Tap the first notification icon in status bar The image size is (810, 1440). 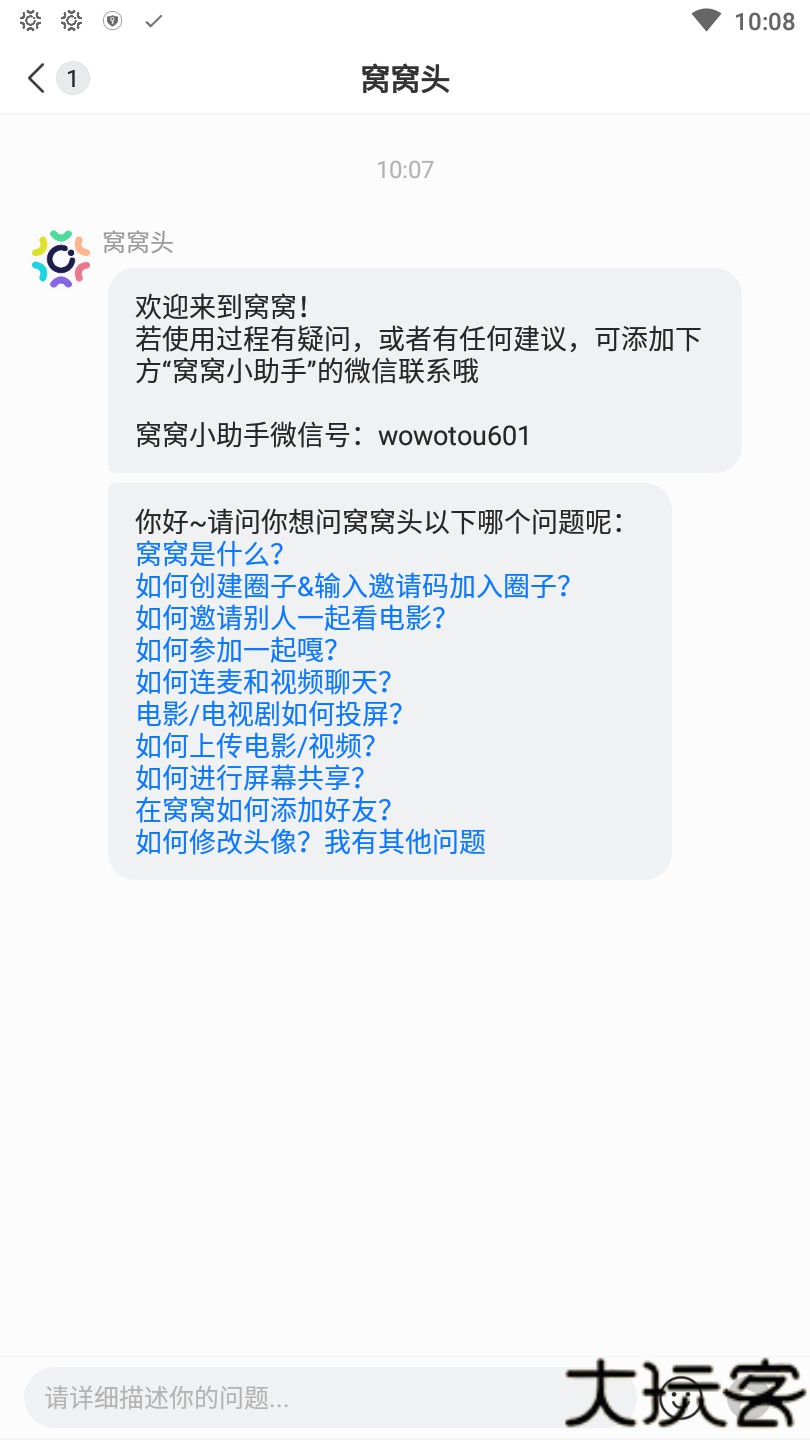(30, 20)
